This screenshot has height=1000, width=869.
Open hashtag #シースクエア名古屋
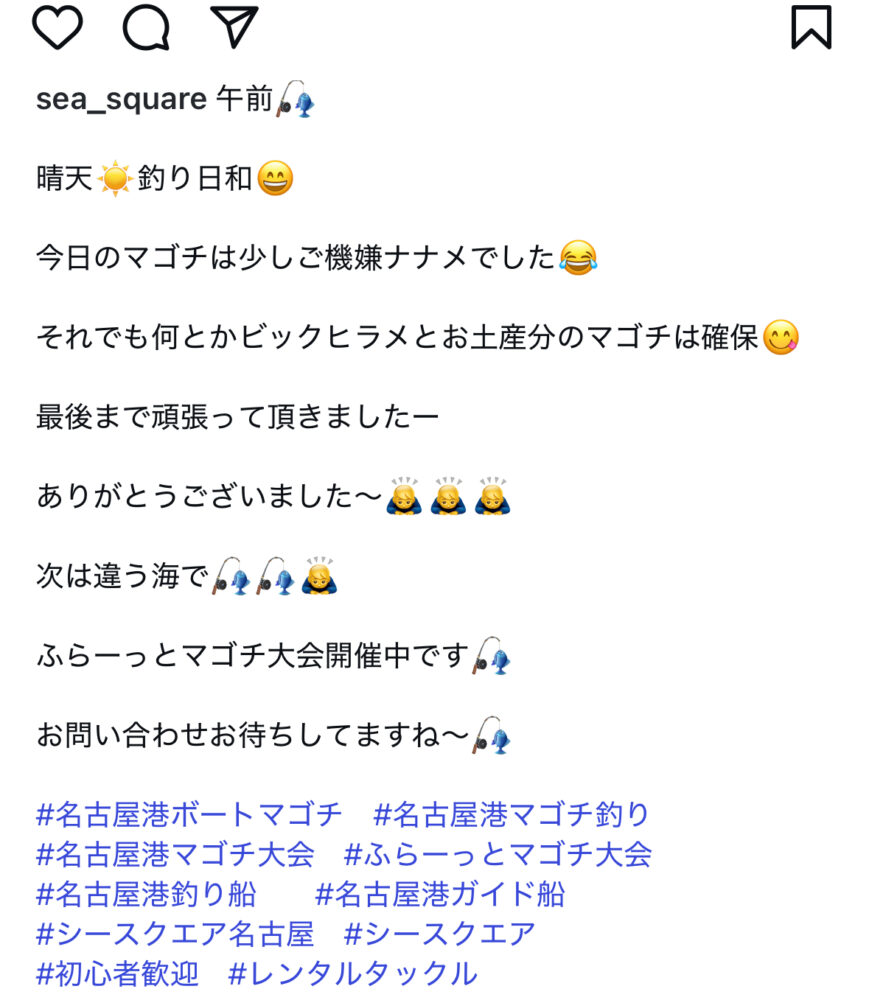tap(175, 933)
